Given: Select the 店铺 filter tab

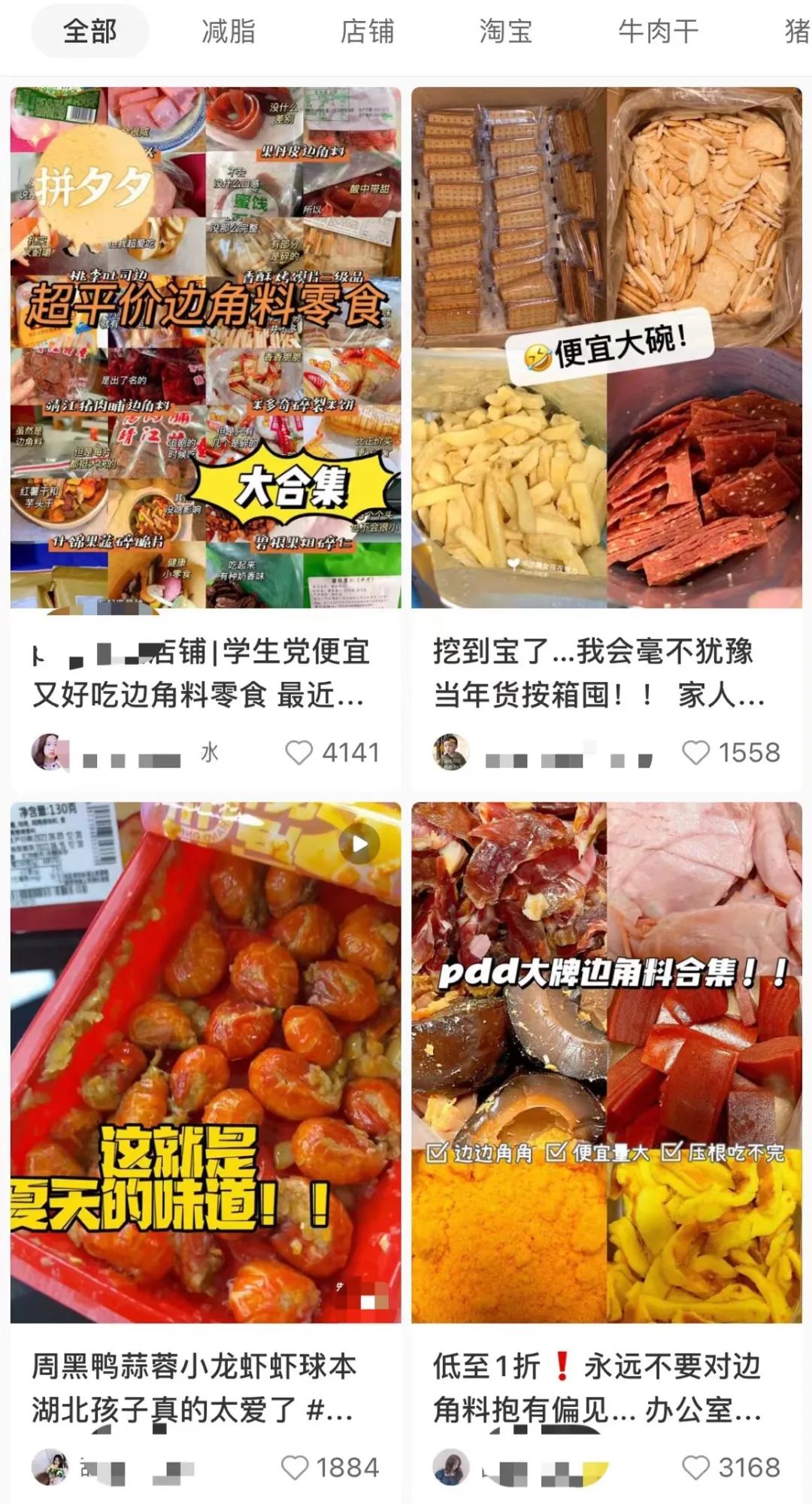Looking at the screenshot, I should click(x=367, y=32).
